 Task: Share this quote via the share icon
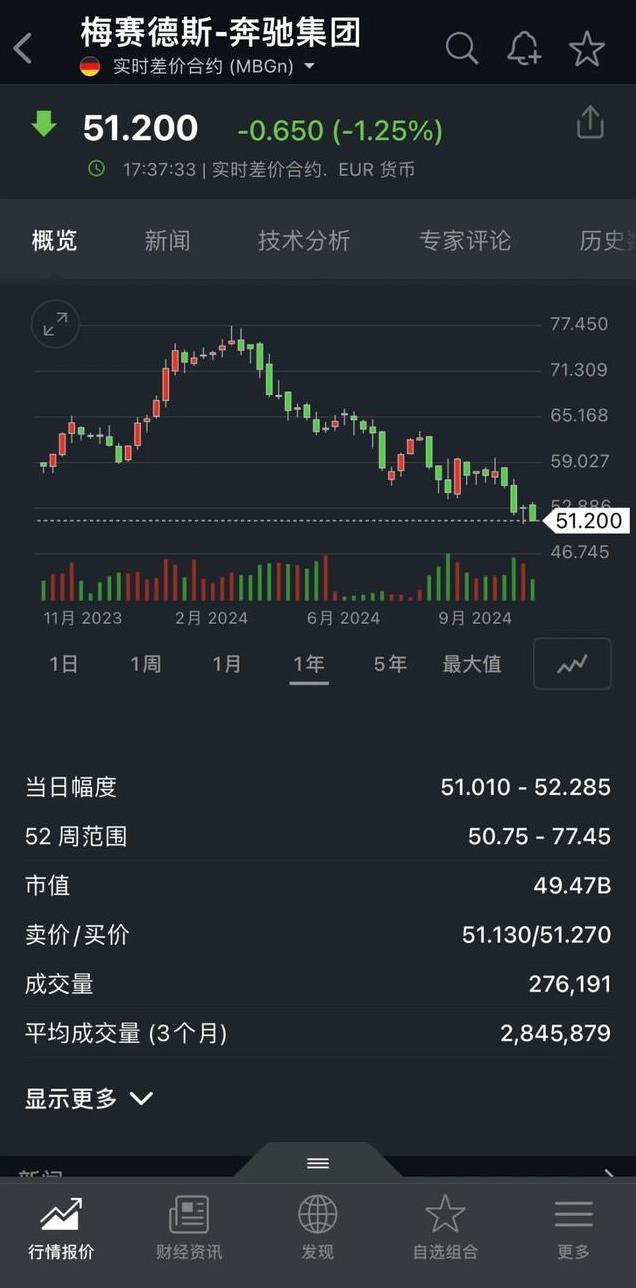click(x=590, y=123)
